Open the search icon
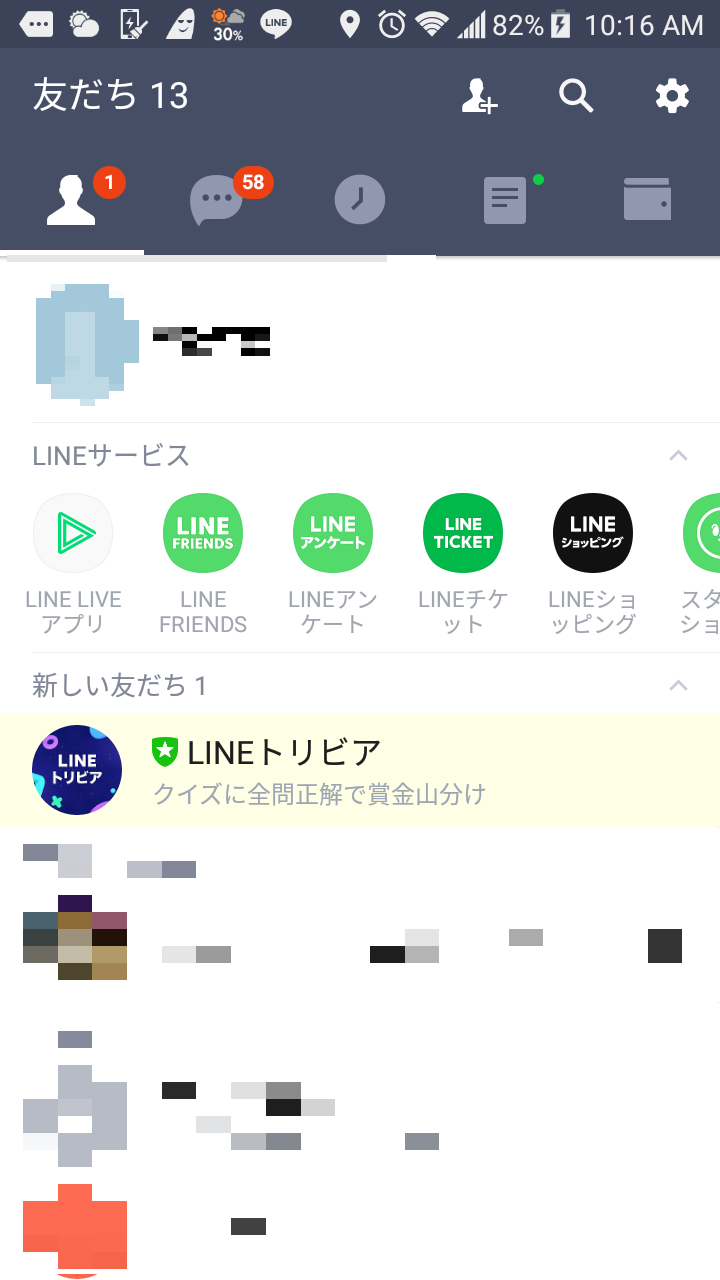Screen dimensions: 720x1280 (576, 96)
